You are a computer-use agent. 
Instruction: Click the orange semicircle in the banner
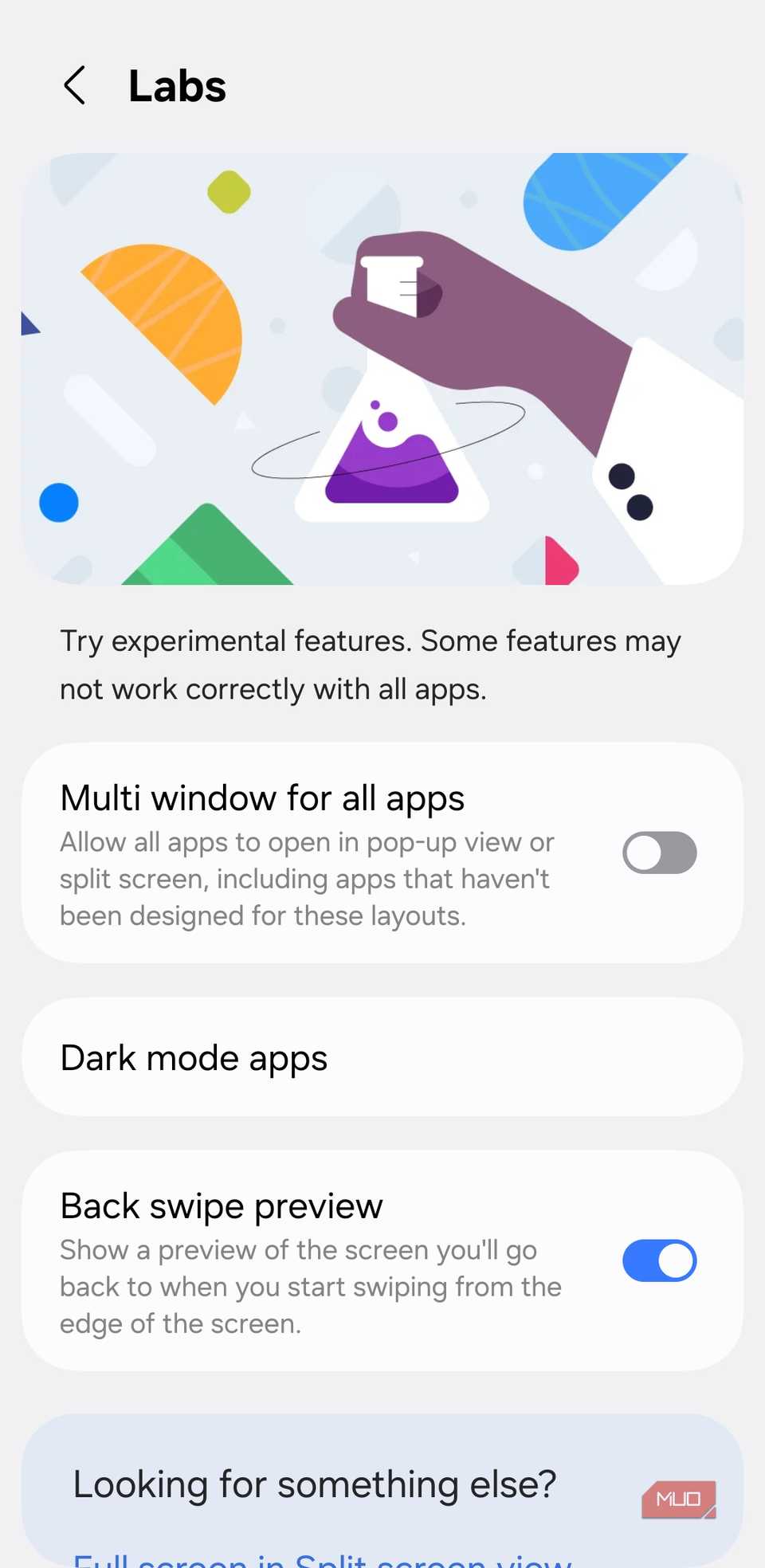pyautogui.click(x=159, y=319)
